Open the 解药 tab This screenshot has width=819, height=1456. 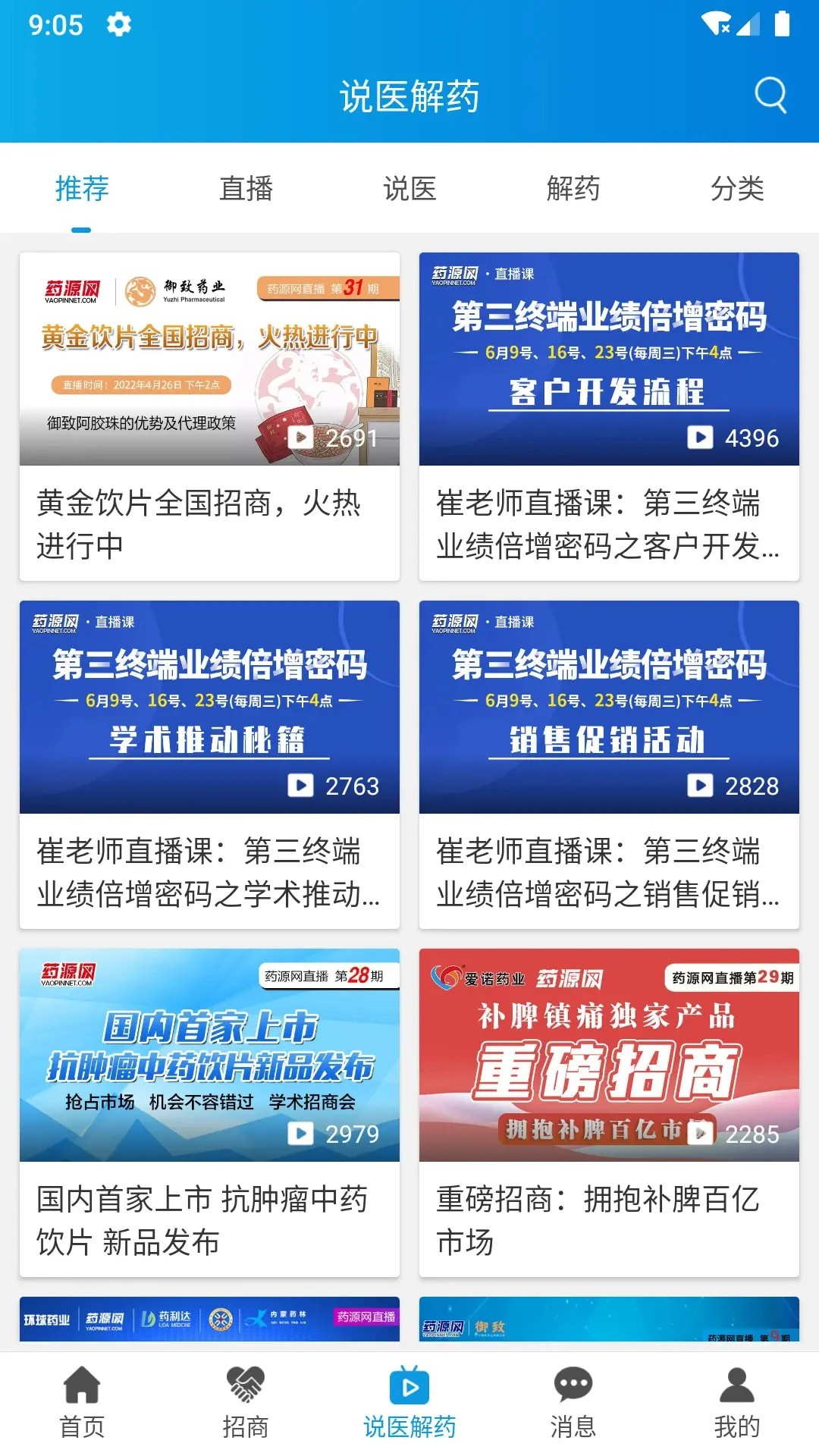coord(573,190)
